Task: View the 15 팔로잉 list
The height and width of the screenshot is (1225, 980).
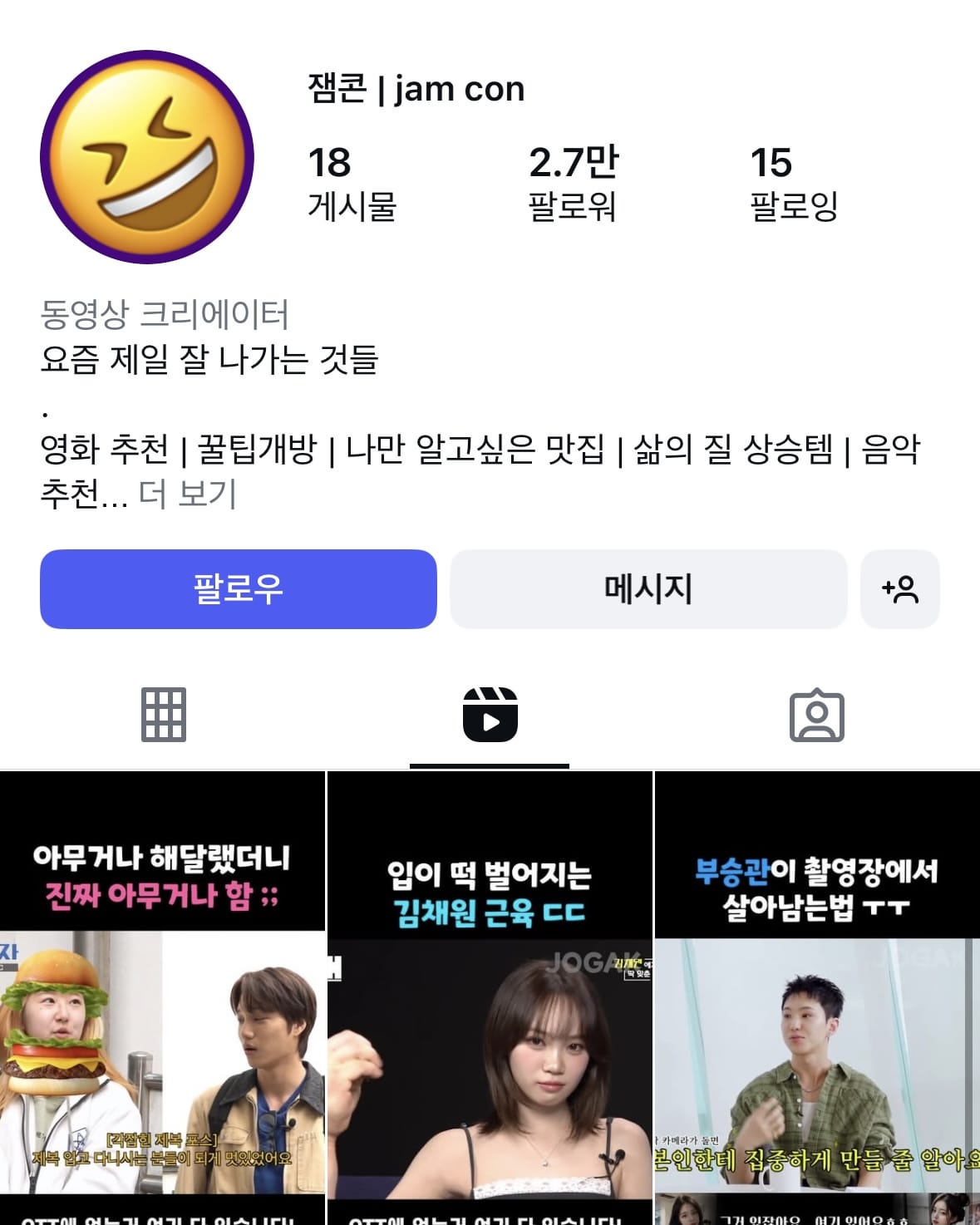Action: click(793, 183)
